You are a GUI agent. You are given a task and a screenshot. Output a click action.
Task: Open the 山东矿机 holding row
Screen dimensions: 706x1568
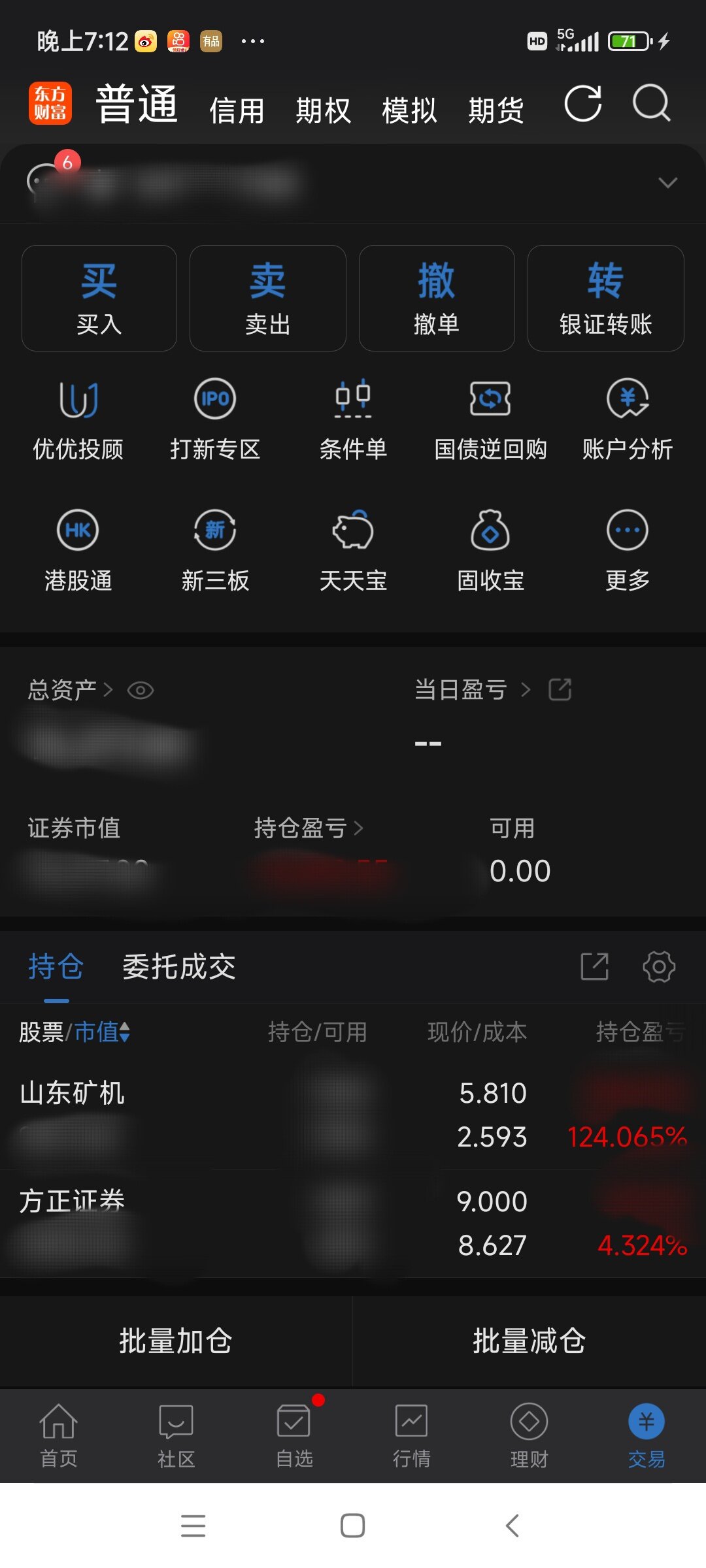196,1114
